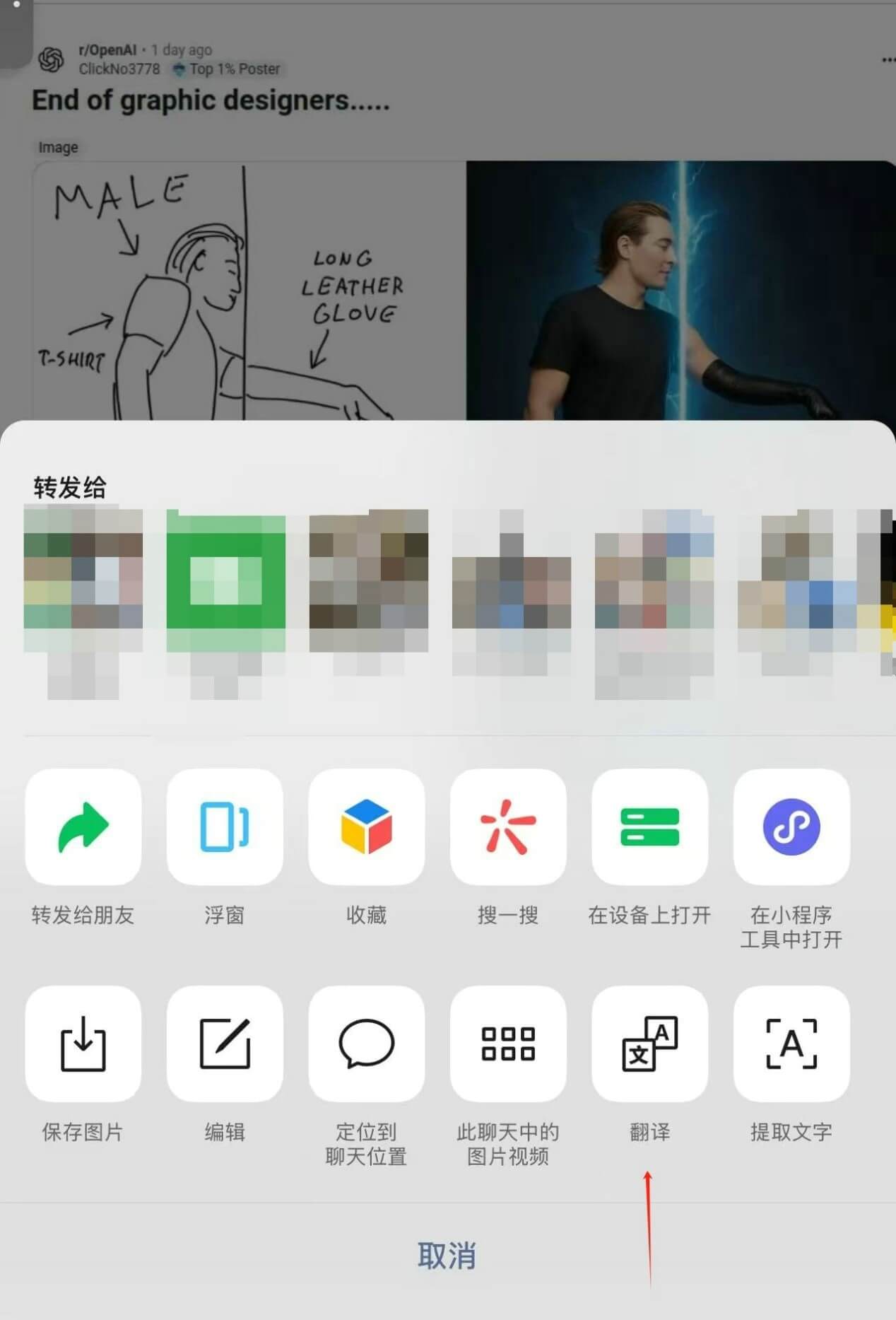This screenshot has width=896, height=1320.
Task: Translate the image with 翻译
Action: pos(649,1044)
